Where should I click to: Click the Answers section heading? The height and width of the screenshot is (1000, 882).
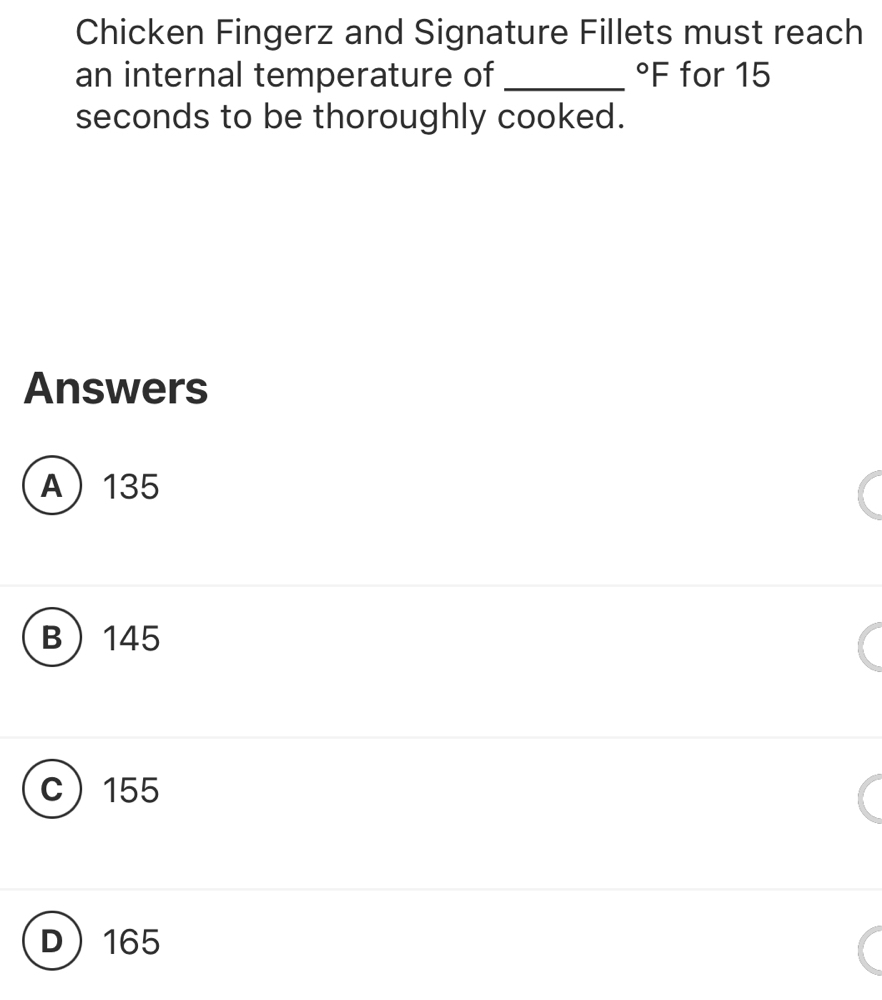[116, 389]
